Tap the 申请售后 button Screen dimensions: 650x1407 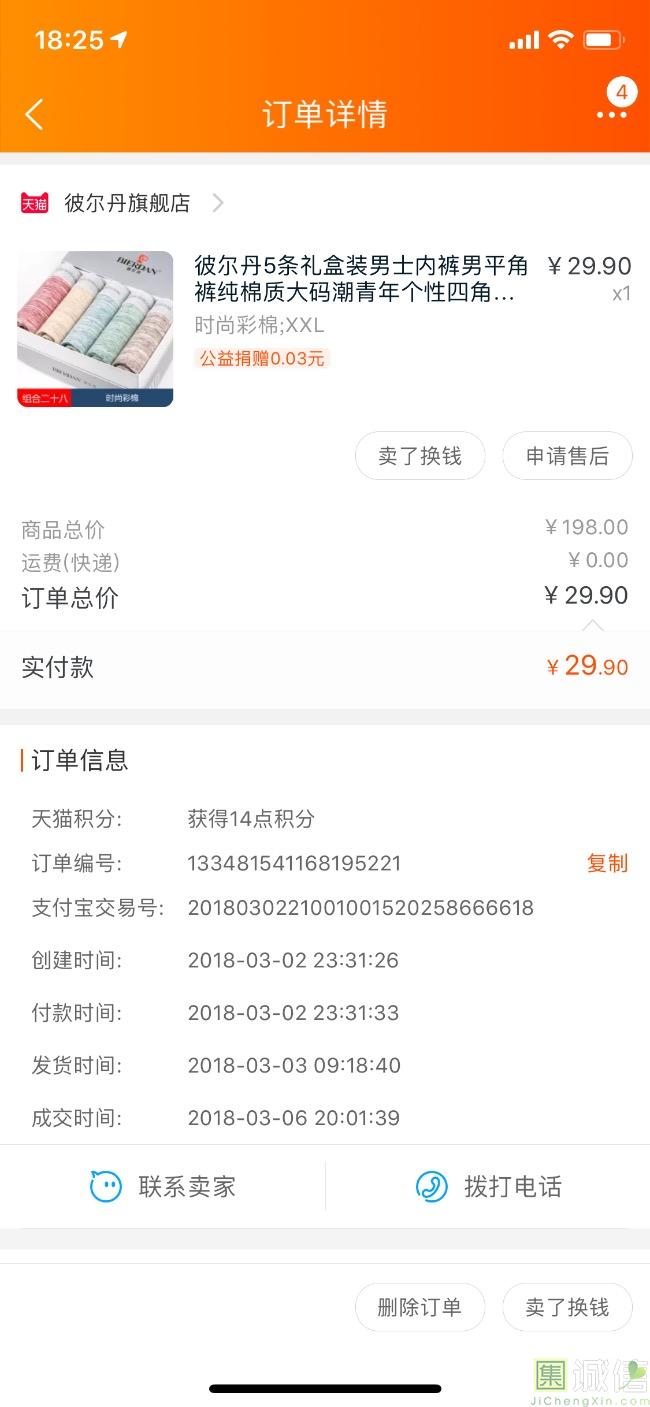[x=567, y=456]
